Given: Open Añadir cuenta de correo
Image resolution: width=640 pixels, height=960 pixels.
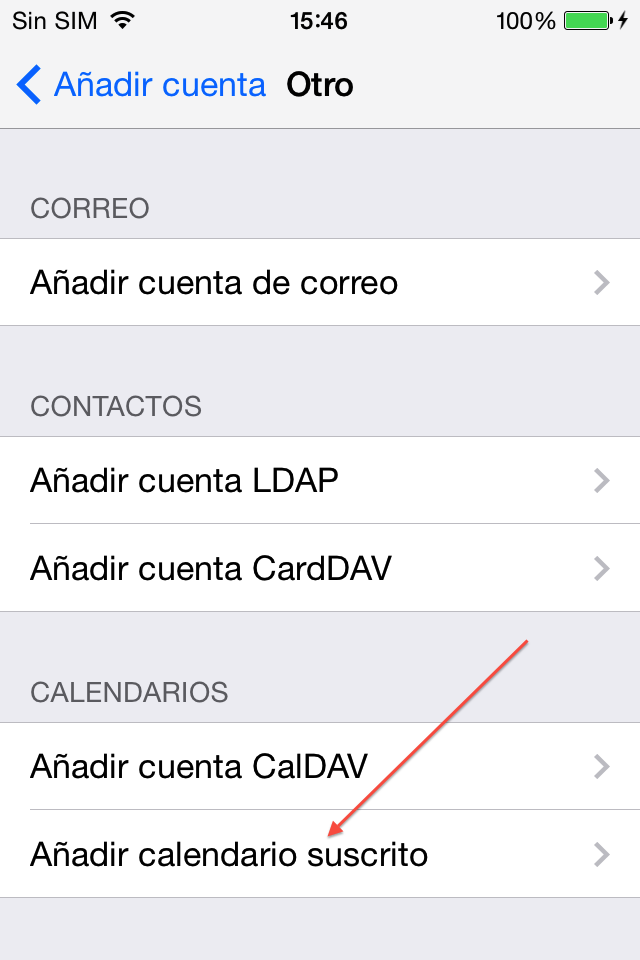Looking at the screenshot, I should coord(320,283).
